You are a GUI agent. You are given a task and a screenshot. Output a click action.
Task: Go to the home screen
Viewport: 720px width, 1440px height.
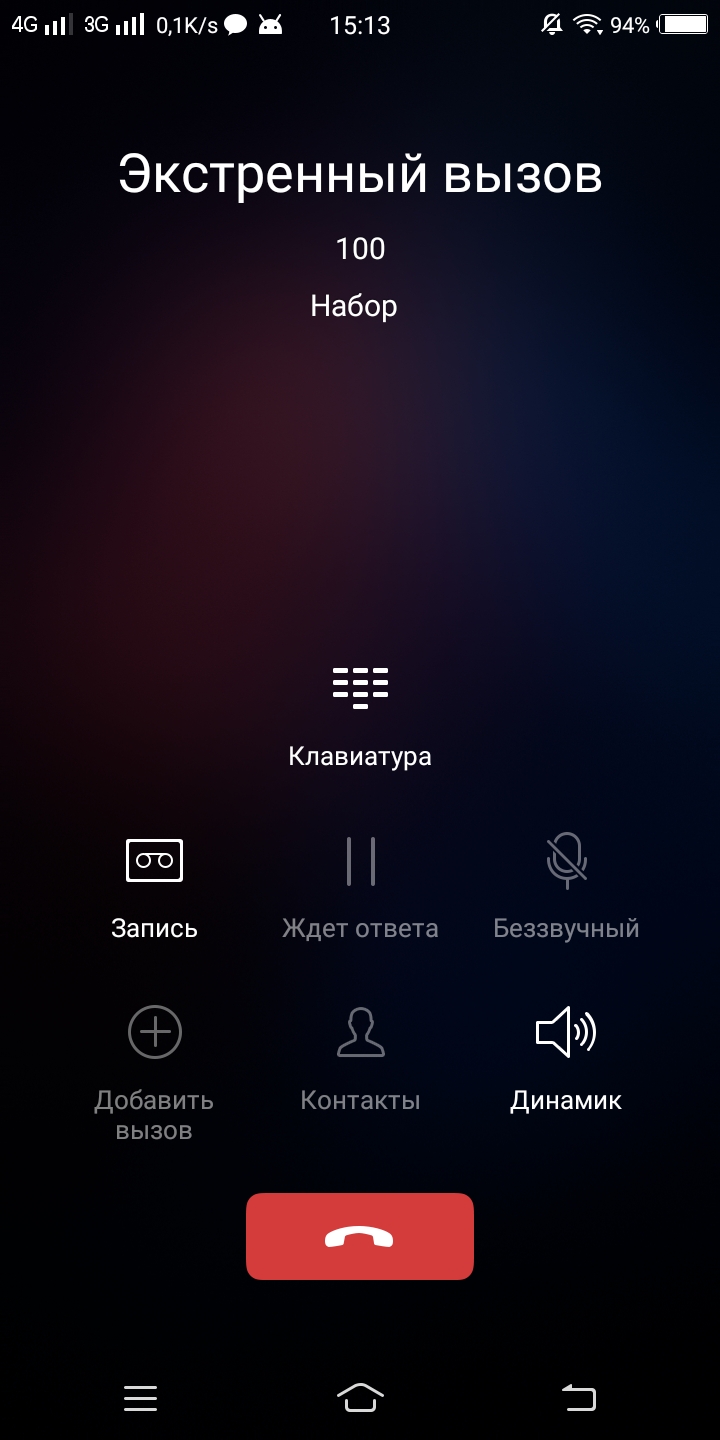tap(360, 1397)
